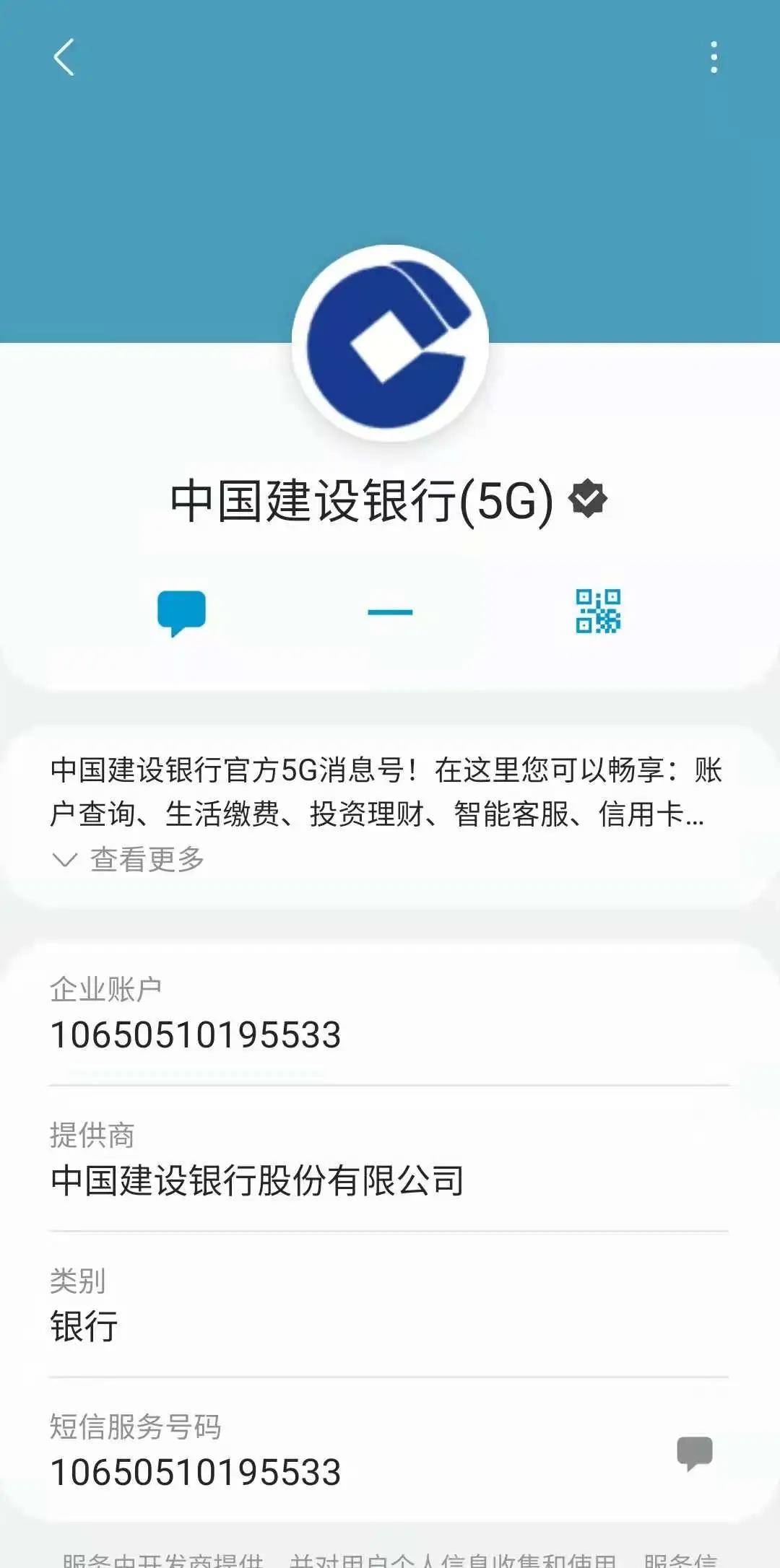Open the three-dot overflow menu
Image resolution: width=780 pixels, height=1568 pixels.
pos(714,57)
